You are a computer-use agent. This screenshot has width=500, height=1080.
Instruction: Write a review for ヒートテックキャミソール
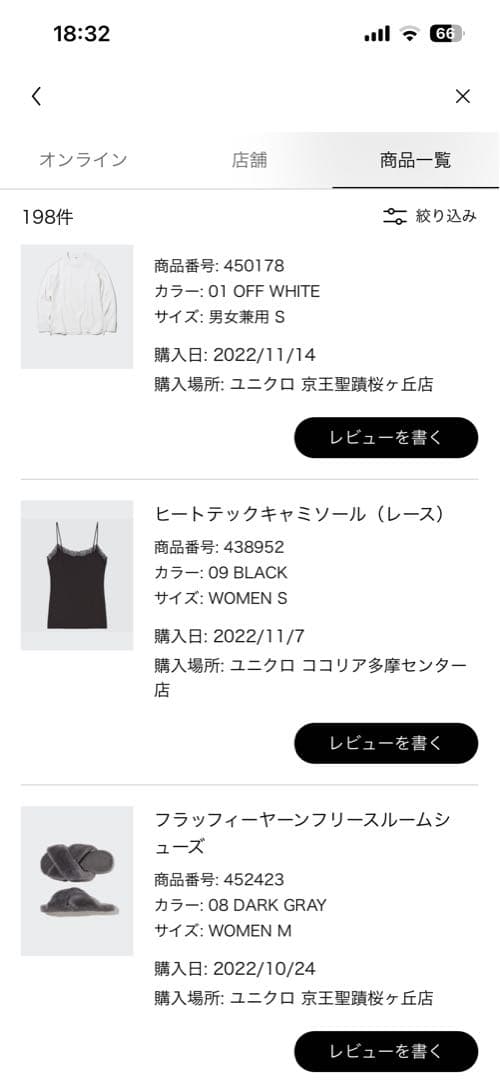pyautogui.click(x=386, y=743)
